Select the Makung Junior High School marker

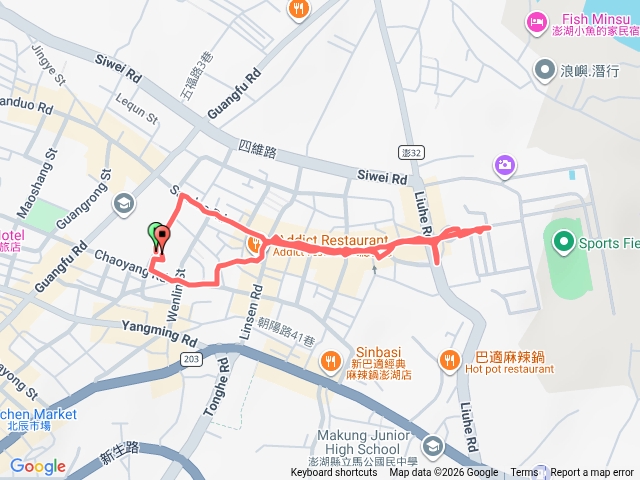click(432, 445)
